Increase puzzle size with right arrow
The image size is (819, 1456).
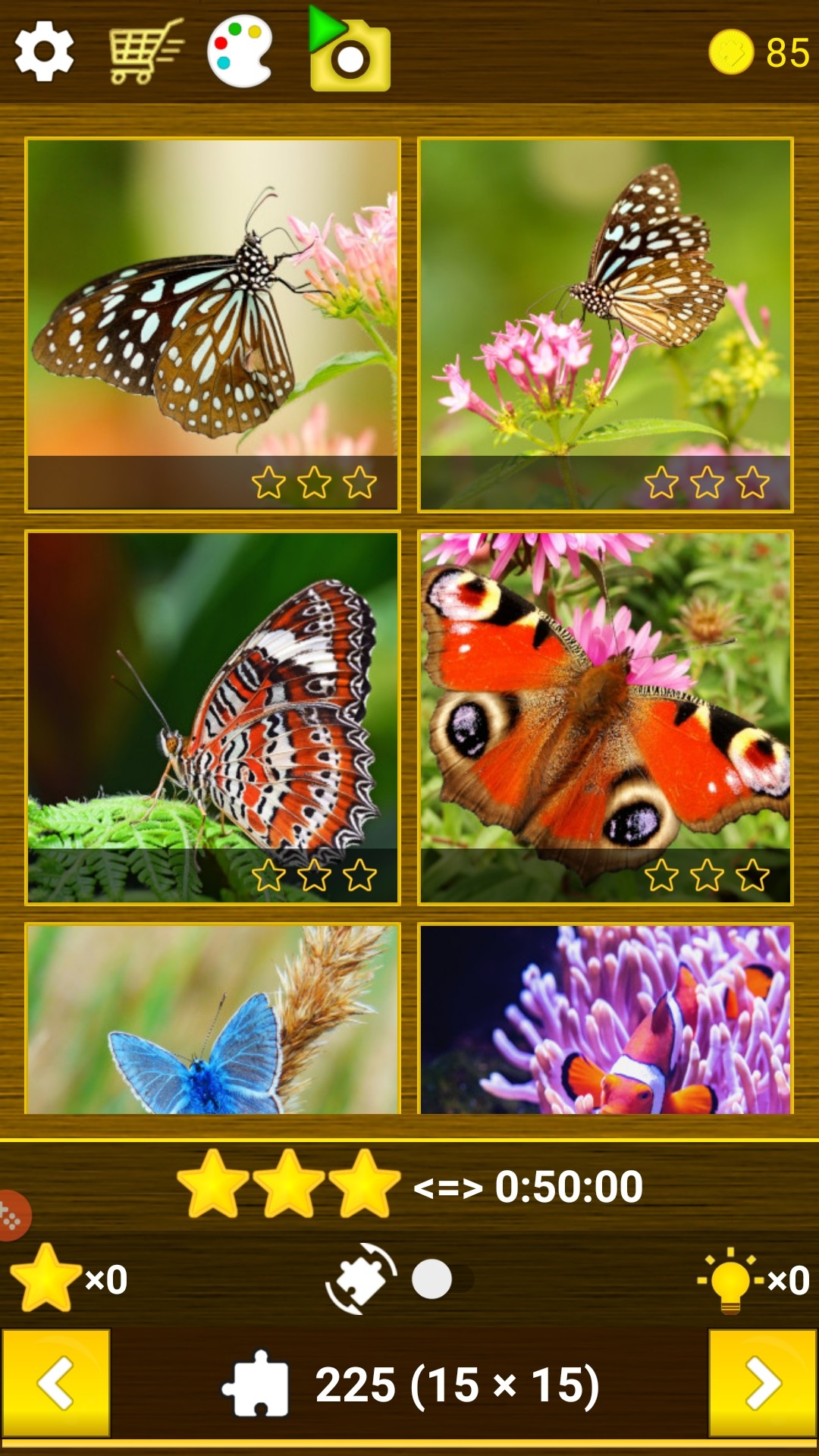click(763, 1382)
